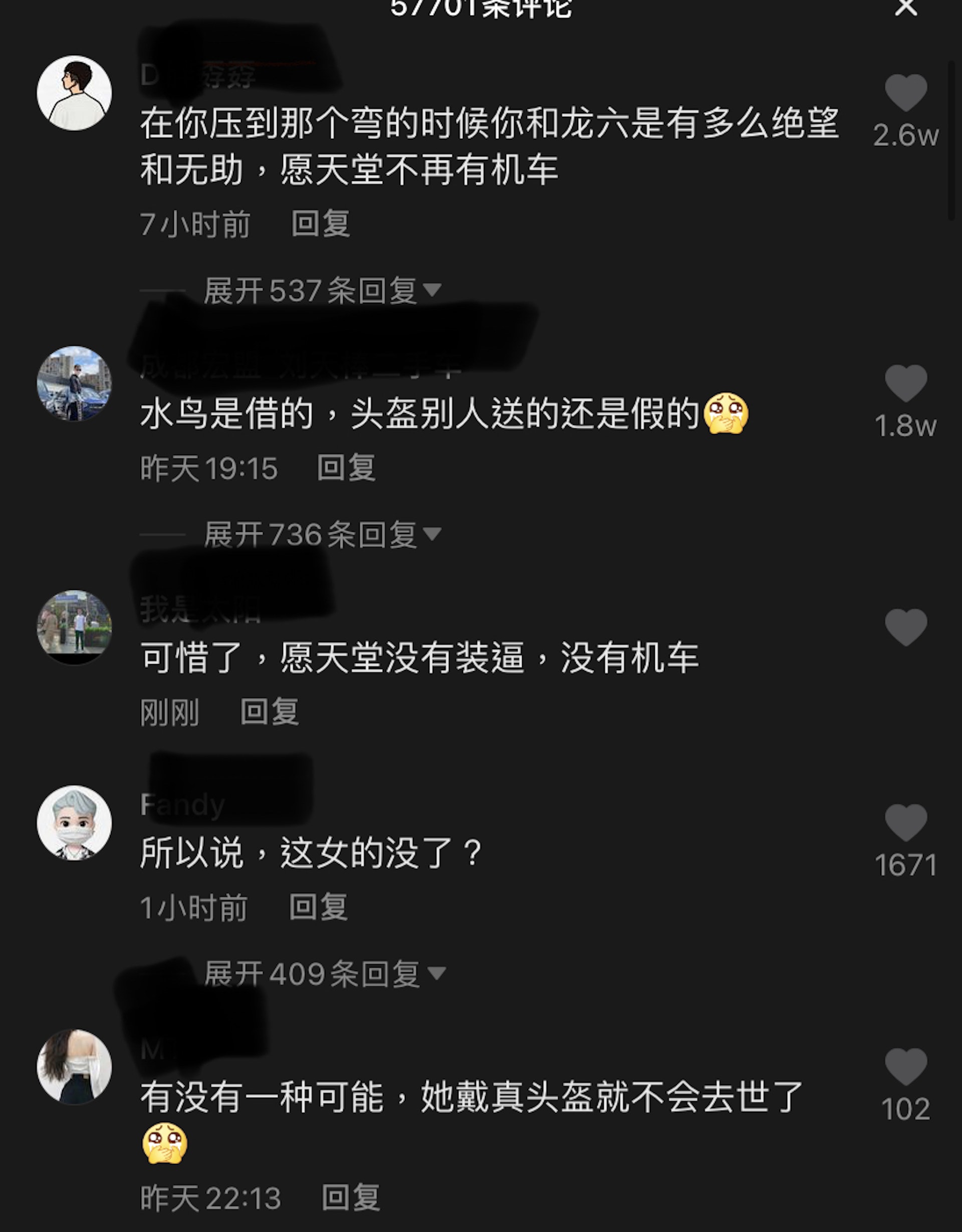The width and height of the screenshot is (962, 1232).
Task: Reply to the comment posted 昨天 22:13
Action: tap(350, 1197)
